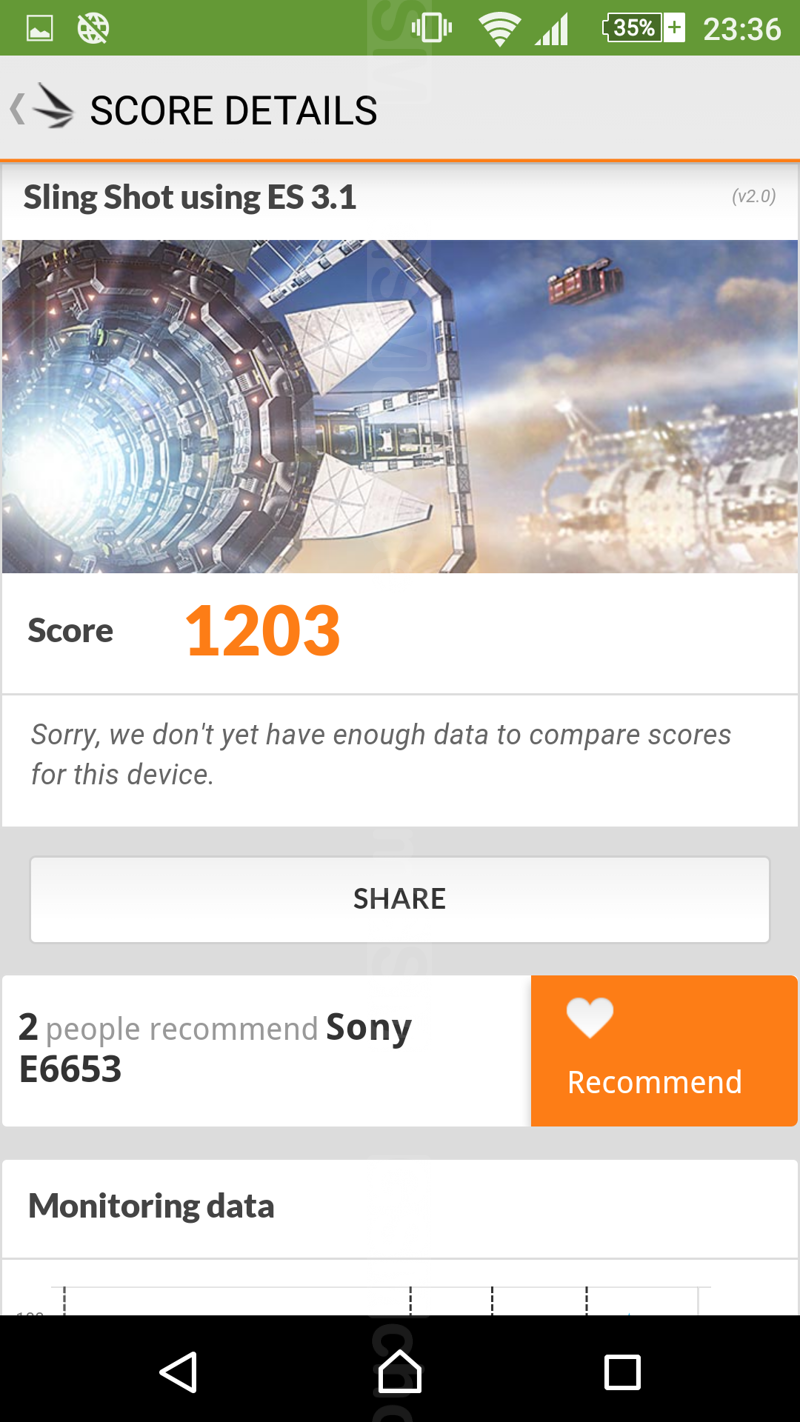Image resolution: width=800 pixels, height=1422 pixels.
Task: Go to the home screen
Action: click(400, 1372)
